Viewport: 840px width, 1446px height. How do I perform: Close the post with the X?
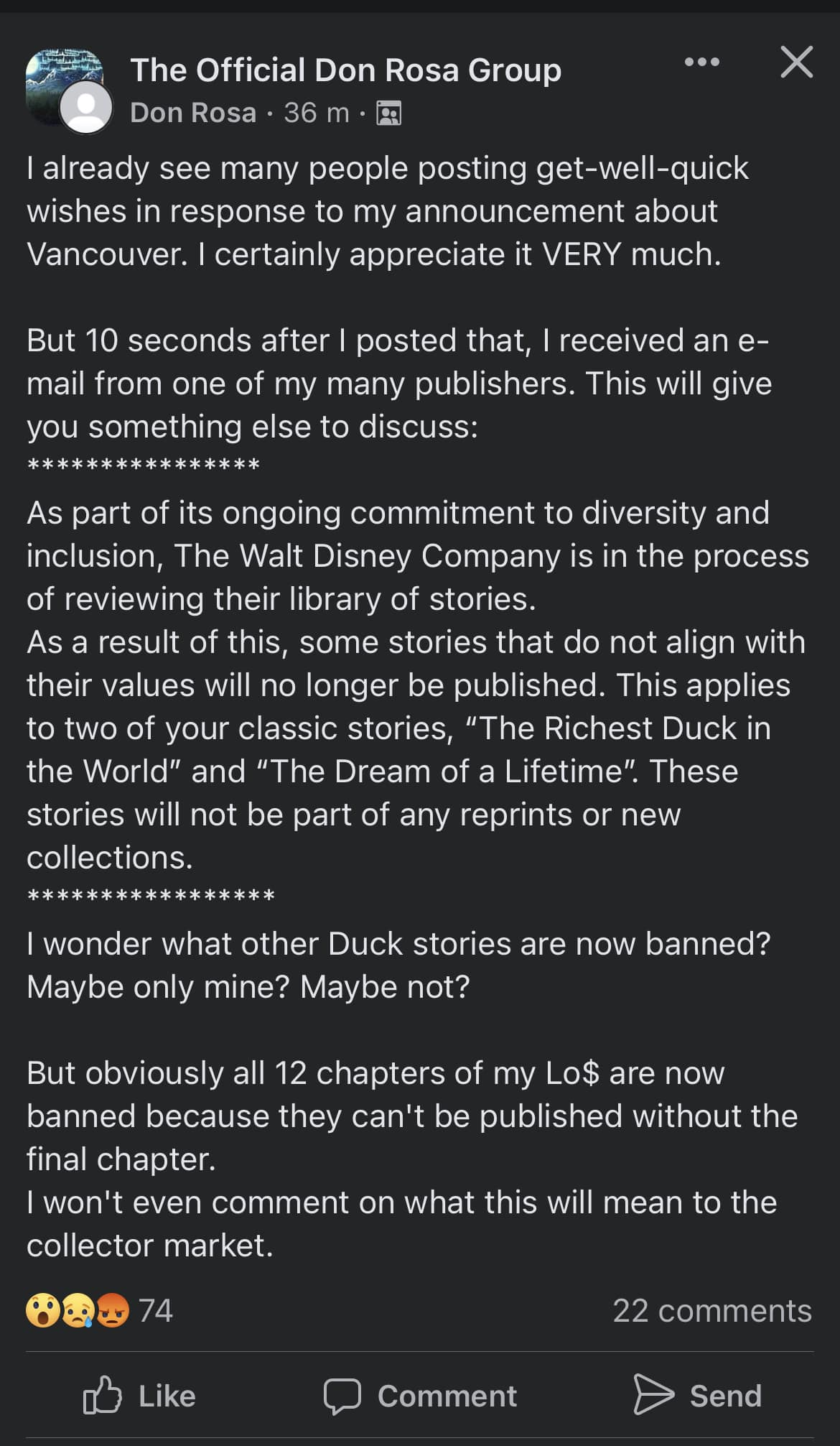[796, 62]
